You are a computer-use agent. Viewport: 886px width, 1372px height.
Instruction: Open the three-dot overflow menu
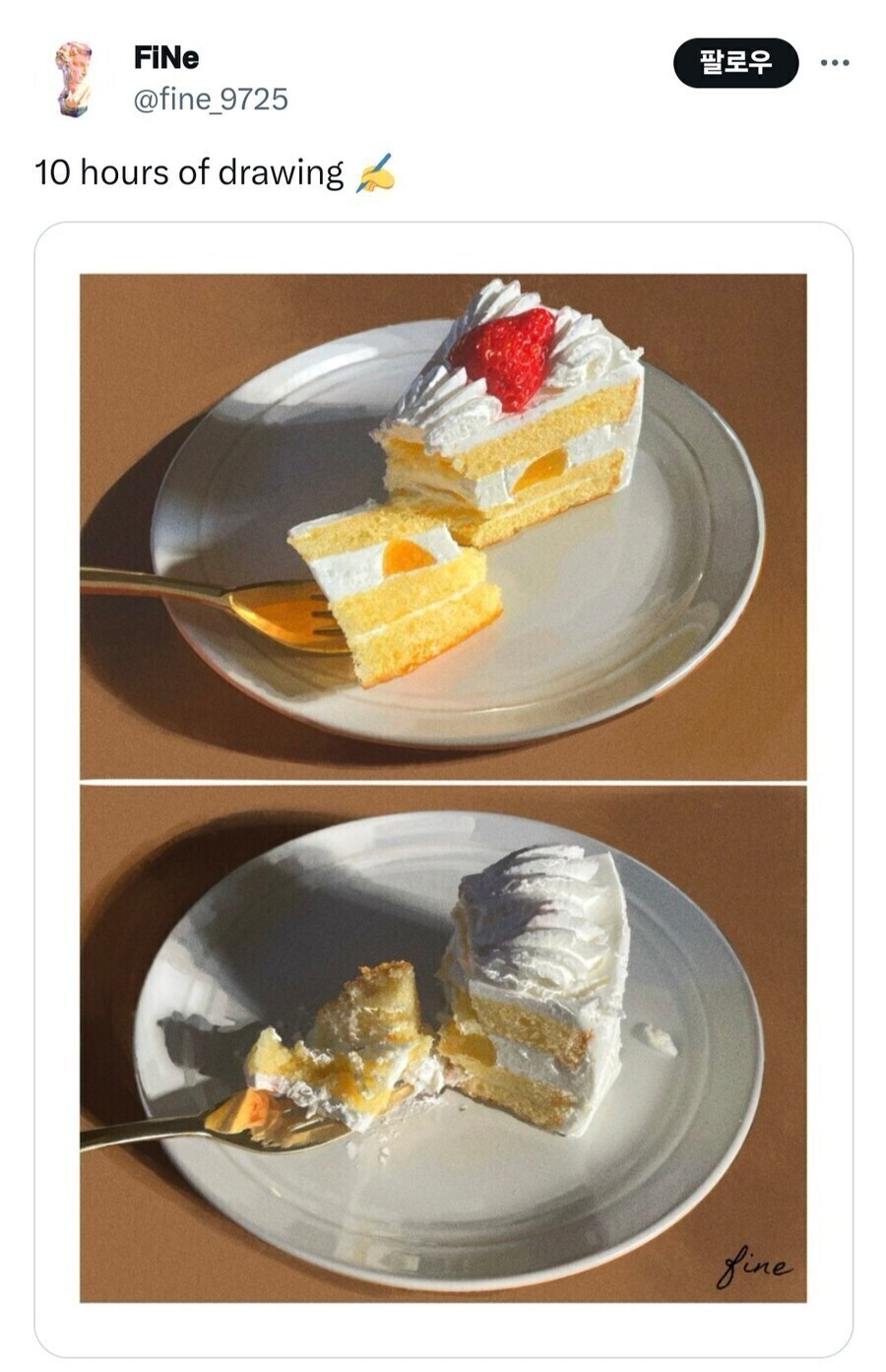pyautogui.click(x=834, y=63)
